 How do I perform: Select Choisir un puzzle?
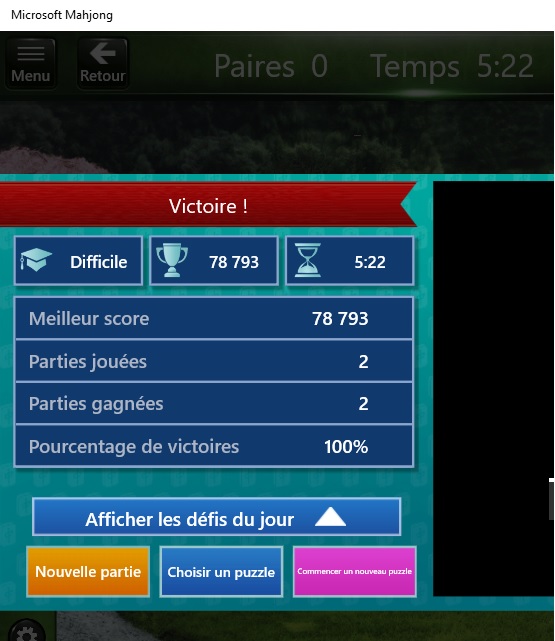(x=221, y=572)
